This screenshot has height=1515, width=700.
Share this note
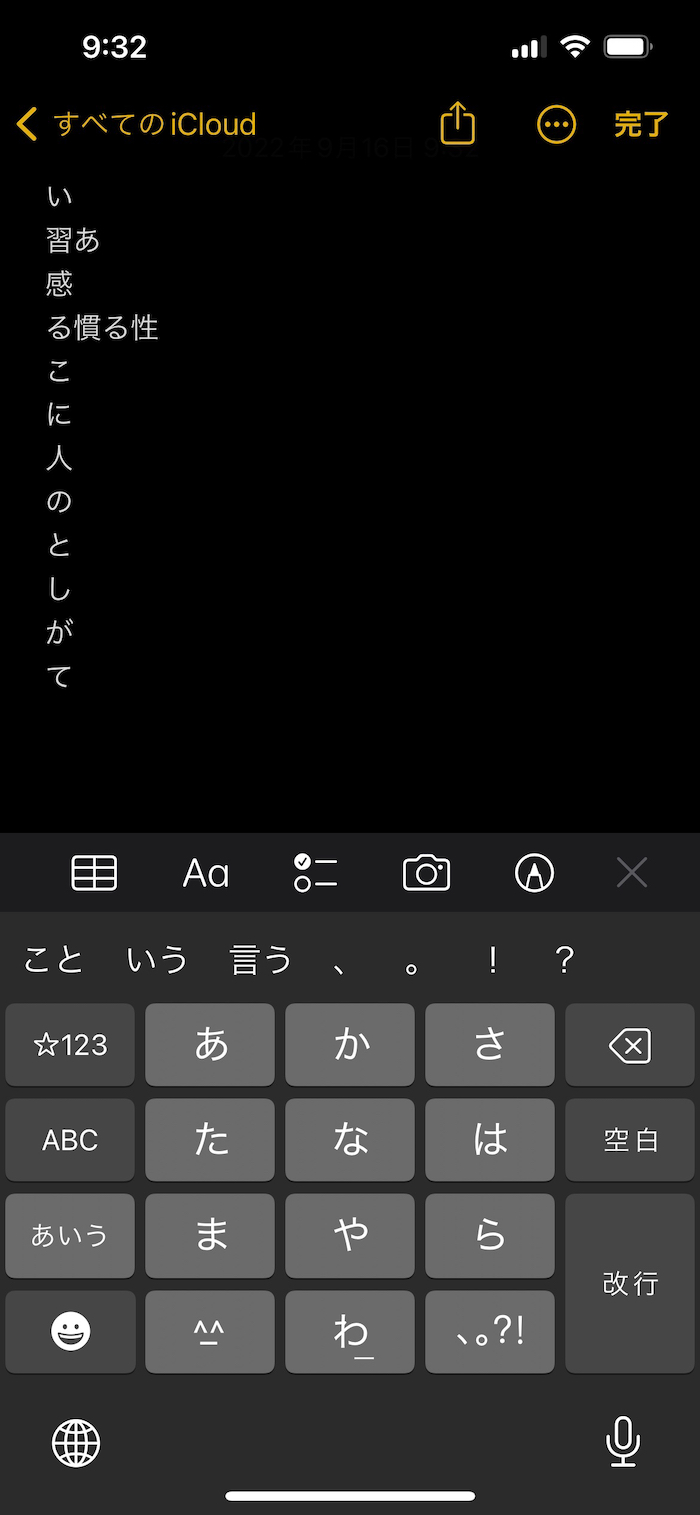(457, 124)
